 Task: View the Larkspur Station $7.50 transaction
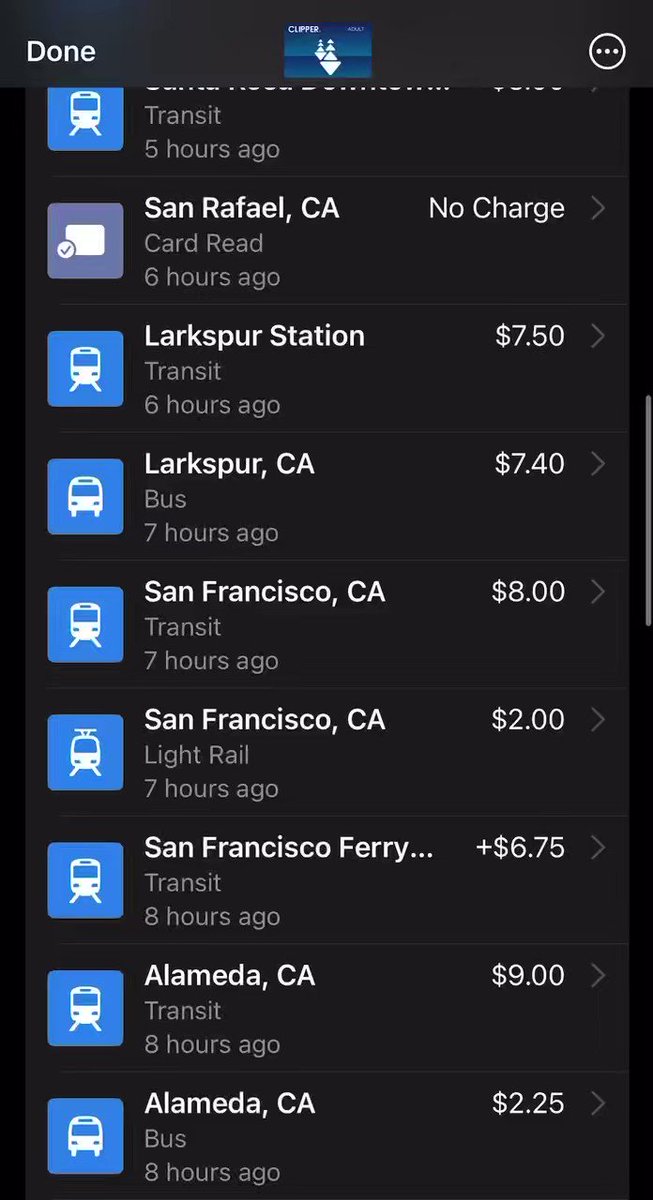click(327, 369)
